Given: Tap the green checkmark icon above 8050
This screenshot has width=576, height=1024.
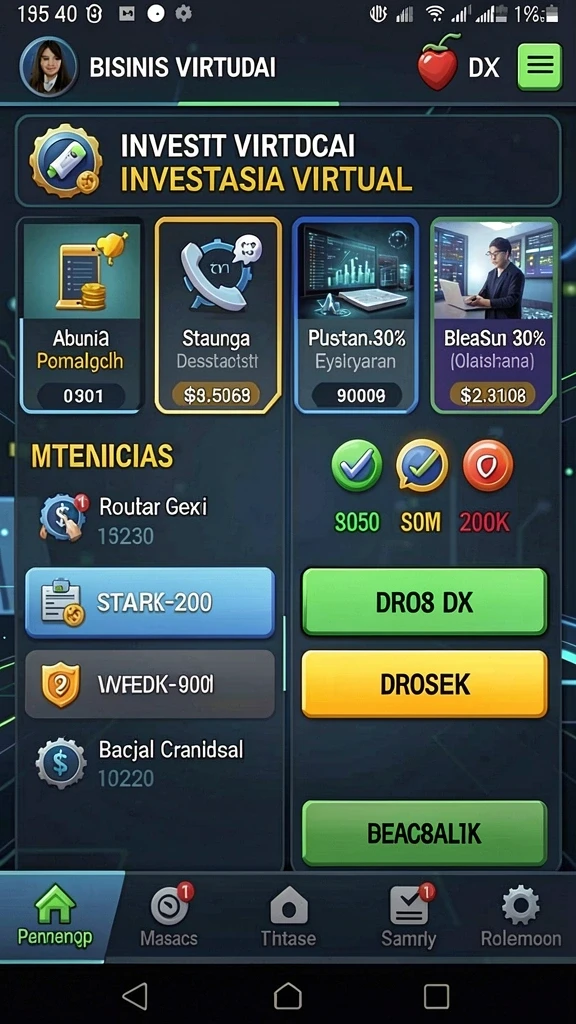Looking at the screenshot, I should 357,466.
